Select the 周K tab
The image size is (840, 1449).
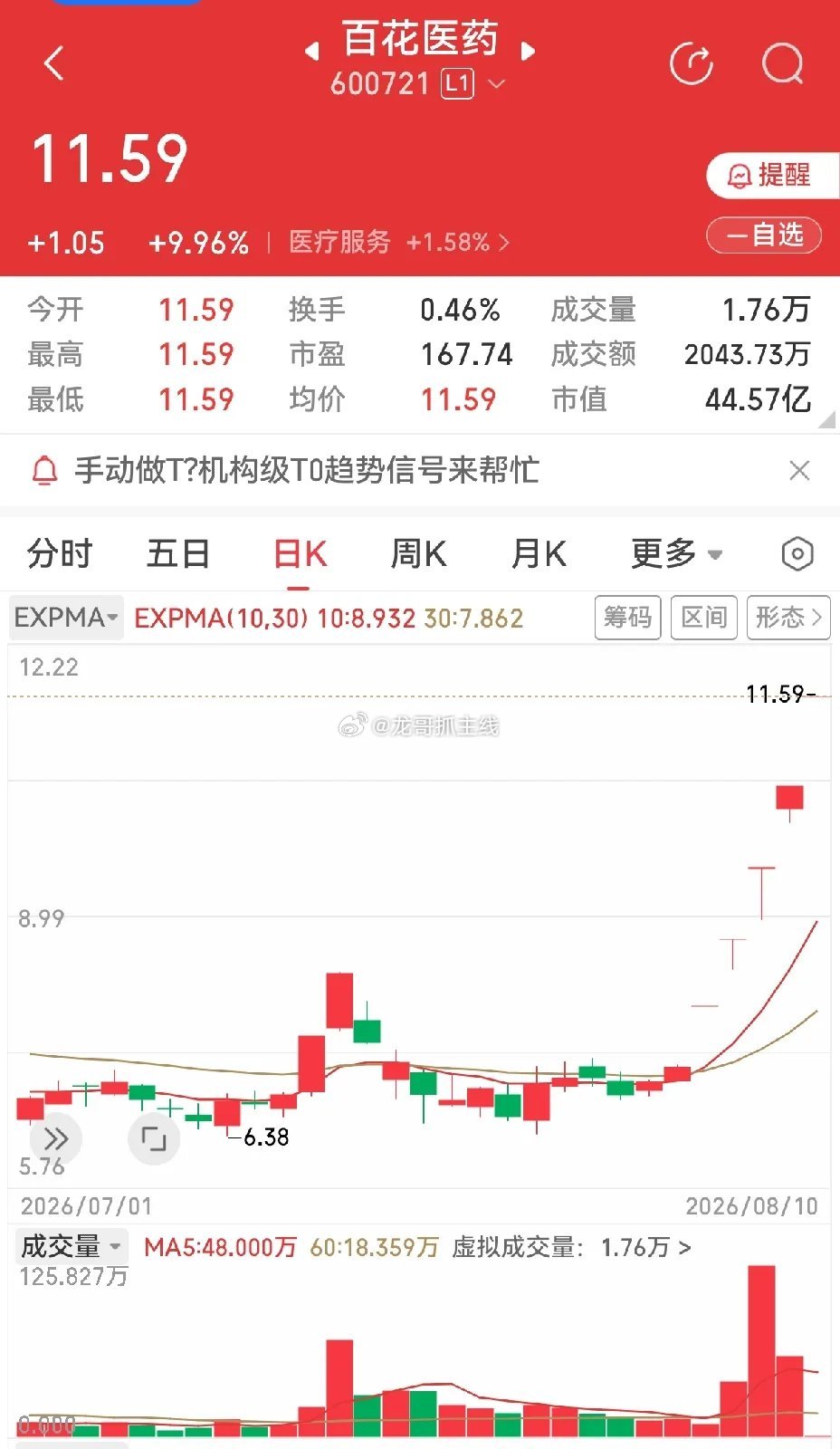[x=418, y=553]
